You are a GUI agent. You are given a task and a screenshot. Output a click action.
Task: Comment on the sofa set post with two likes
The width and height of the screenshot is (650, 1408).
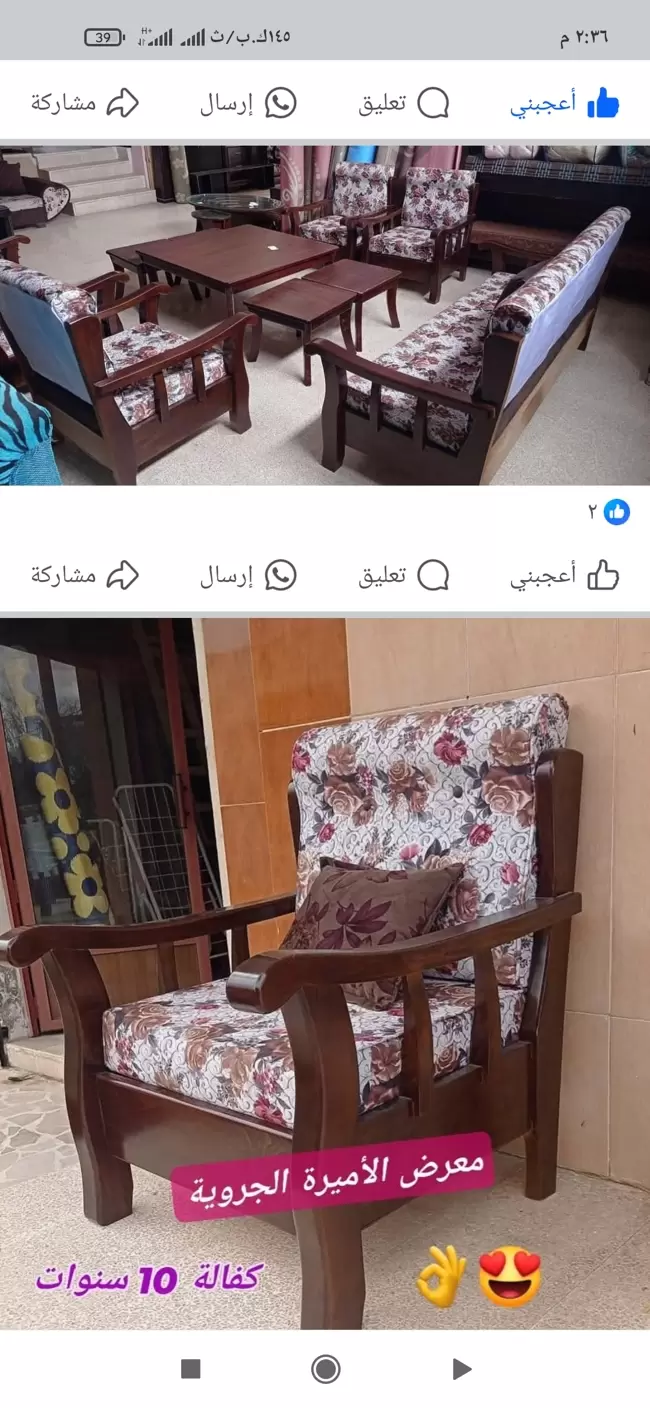pyautogui.click(x=404, y=576)
